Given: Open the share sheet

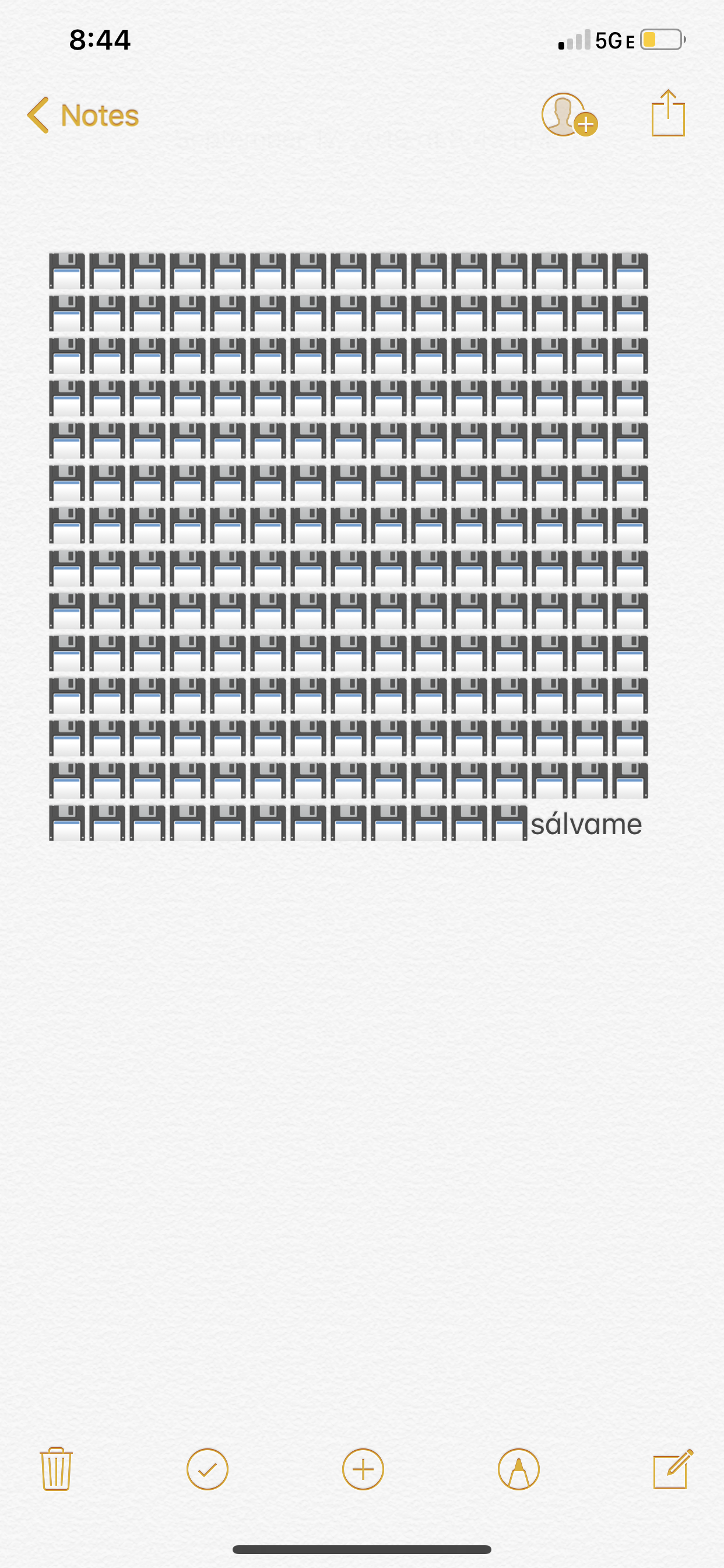Looking at the screenshot, I should (x=667, y=114).
